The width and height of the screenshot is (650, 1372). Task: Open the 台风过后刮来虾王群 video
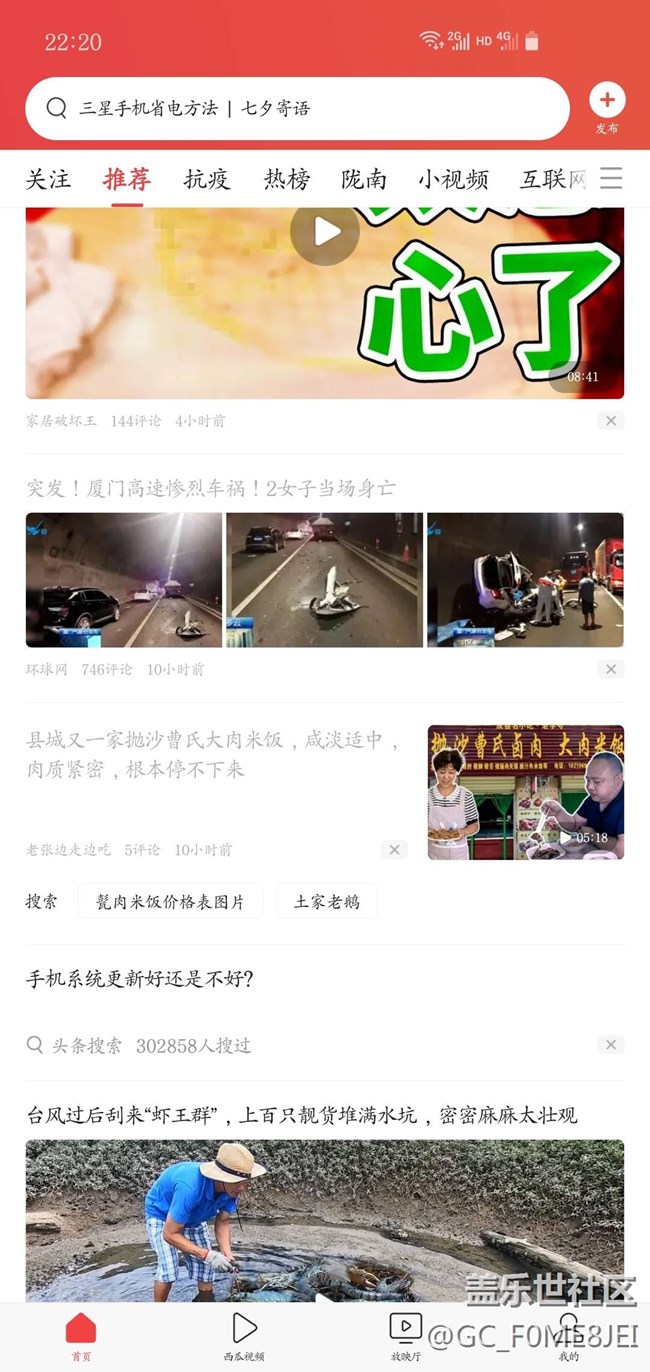(x=300, y=1115)
